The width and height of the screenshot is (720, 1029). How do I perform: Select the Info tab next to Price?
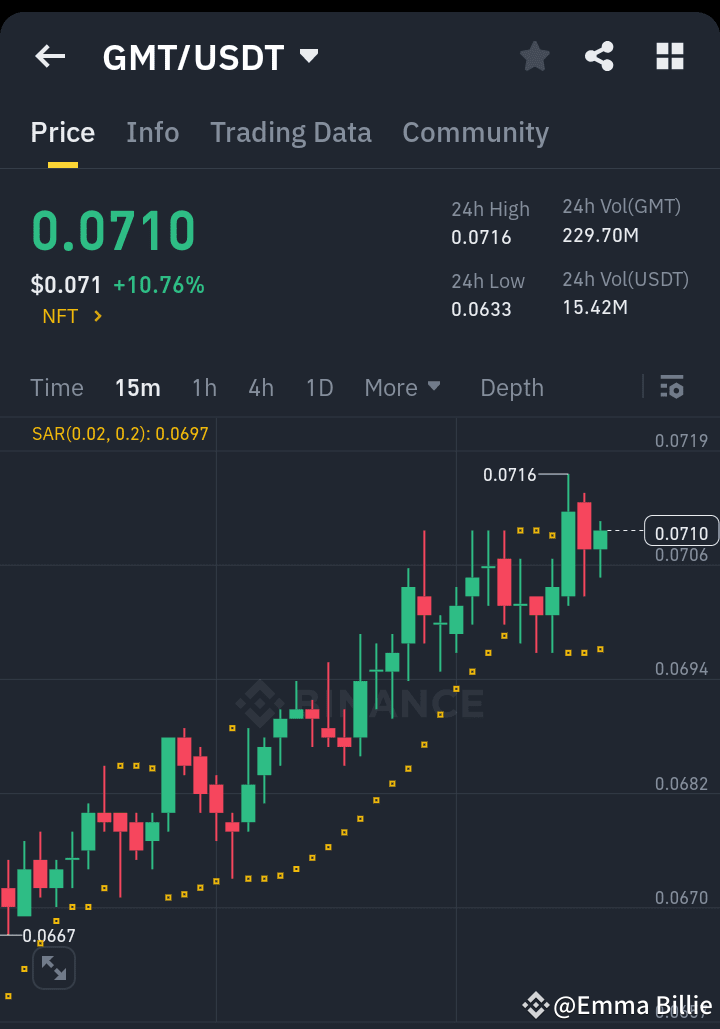tap(152, 132)
